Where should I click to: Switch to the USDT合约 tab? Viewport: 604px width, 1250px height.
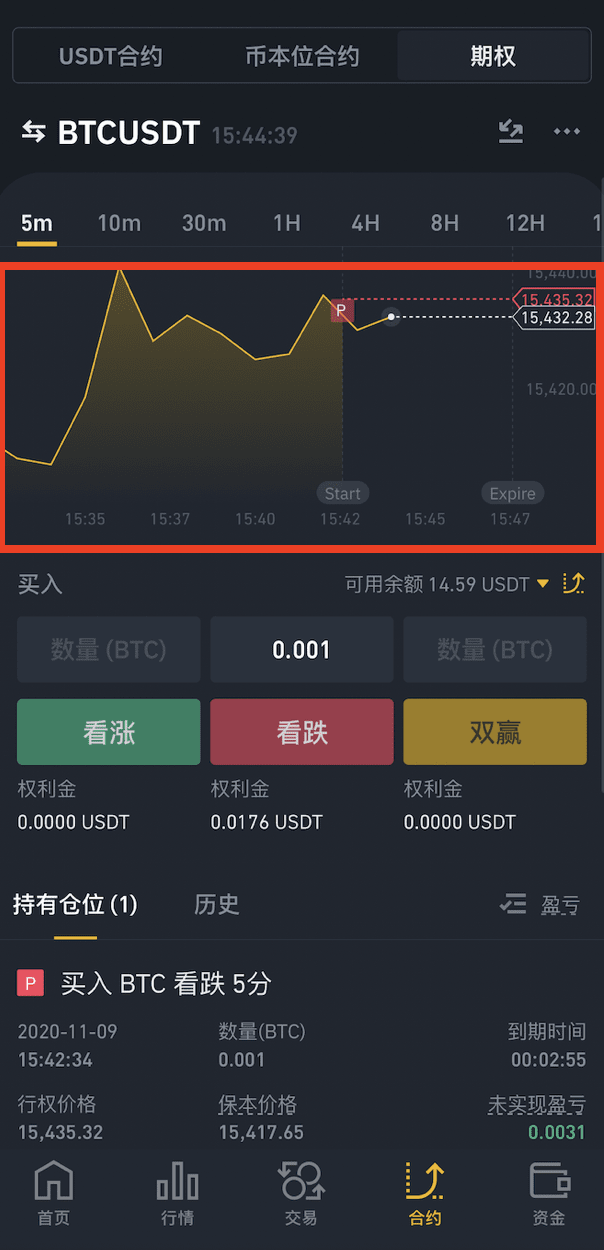110,55
